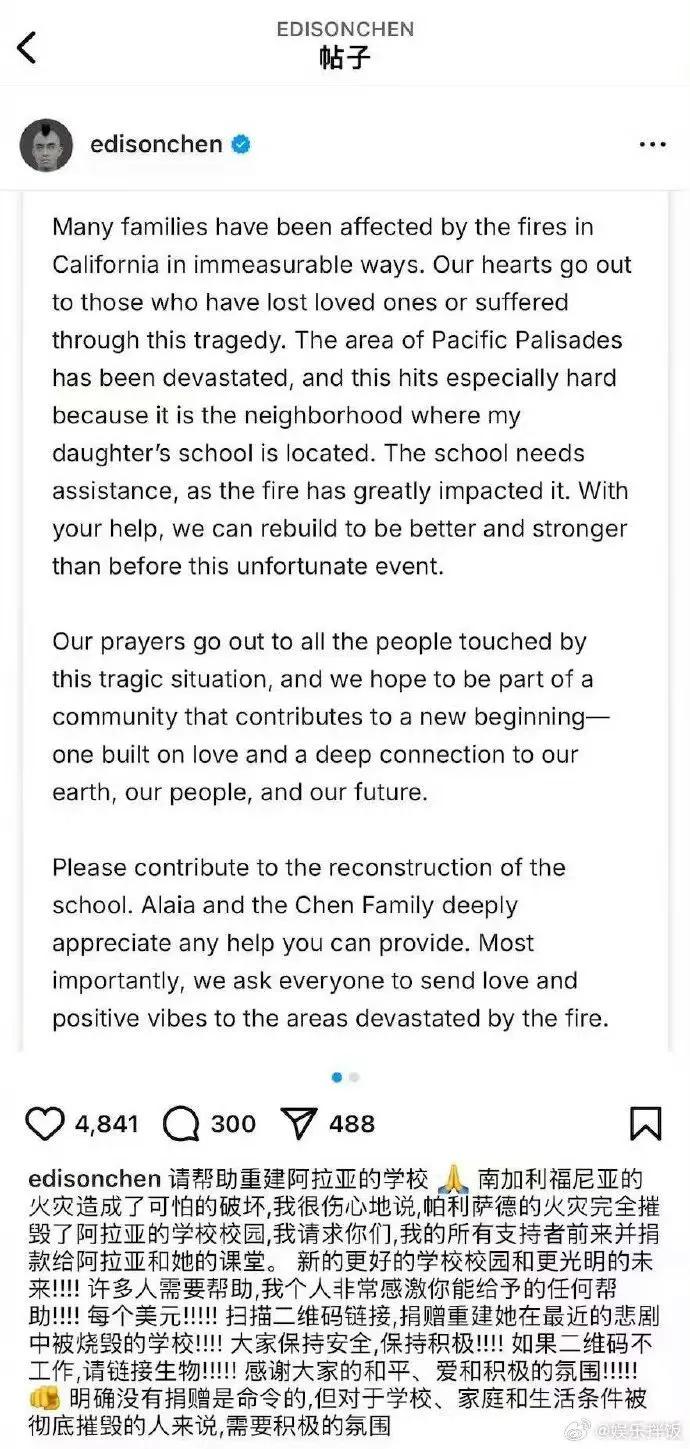Open the edisonchen username link

click(x=156, y=144)
